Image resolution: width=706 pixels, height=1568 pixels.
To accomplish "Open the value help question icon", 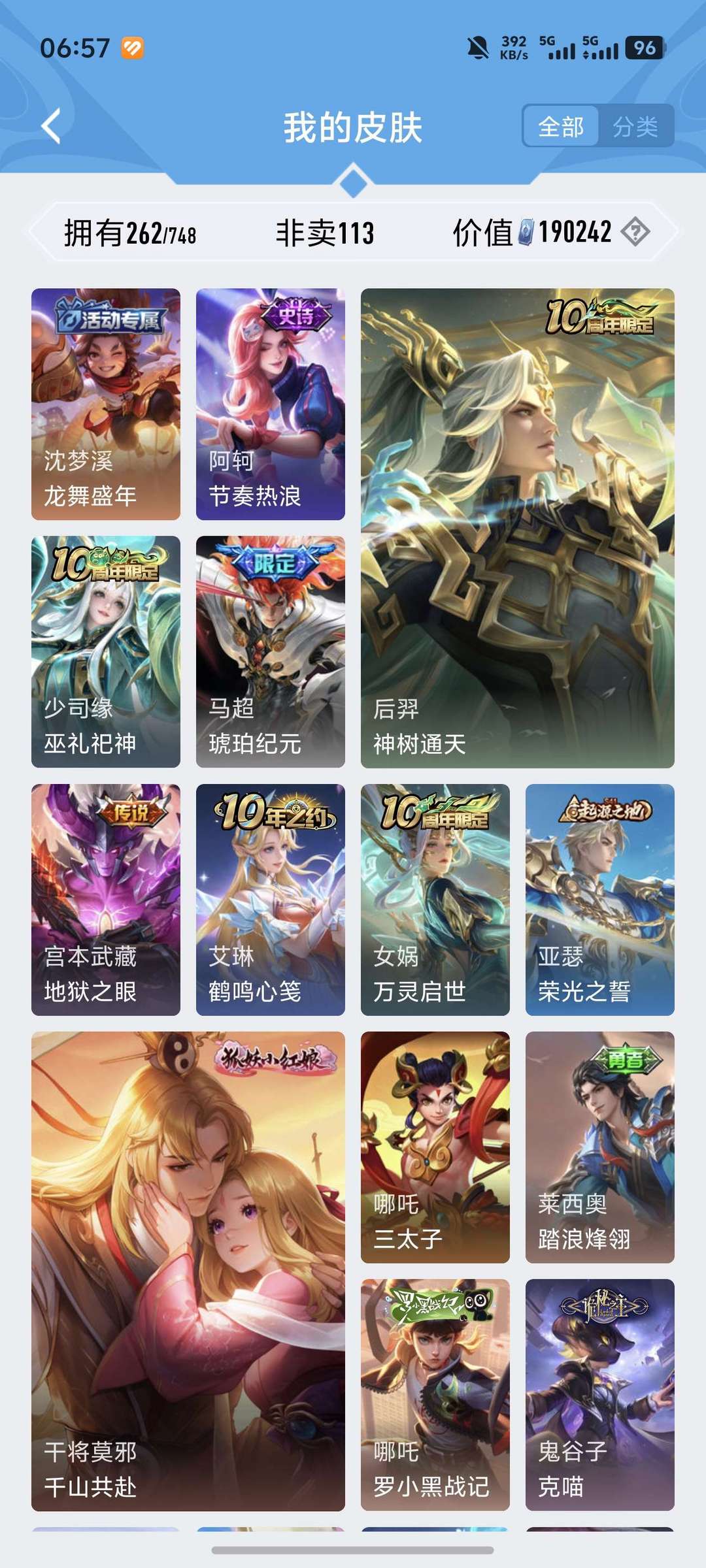I will point(635,232).
